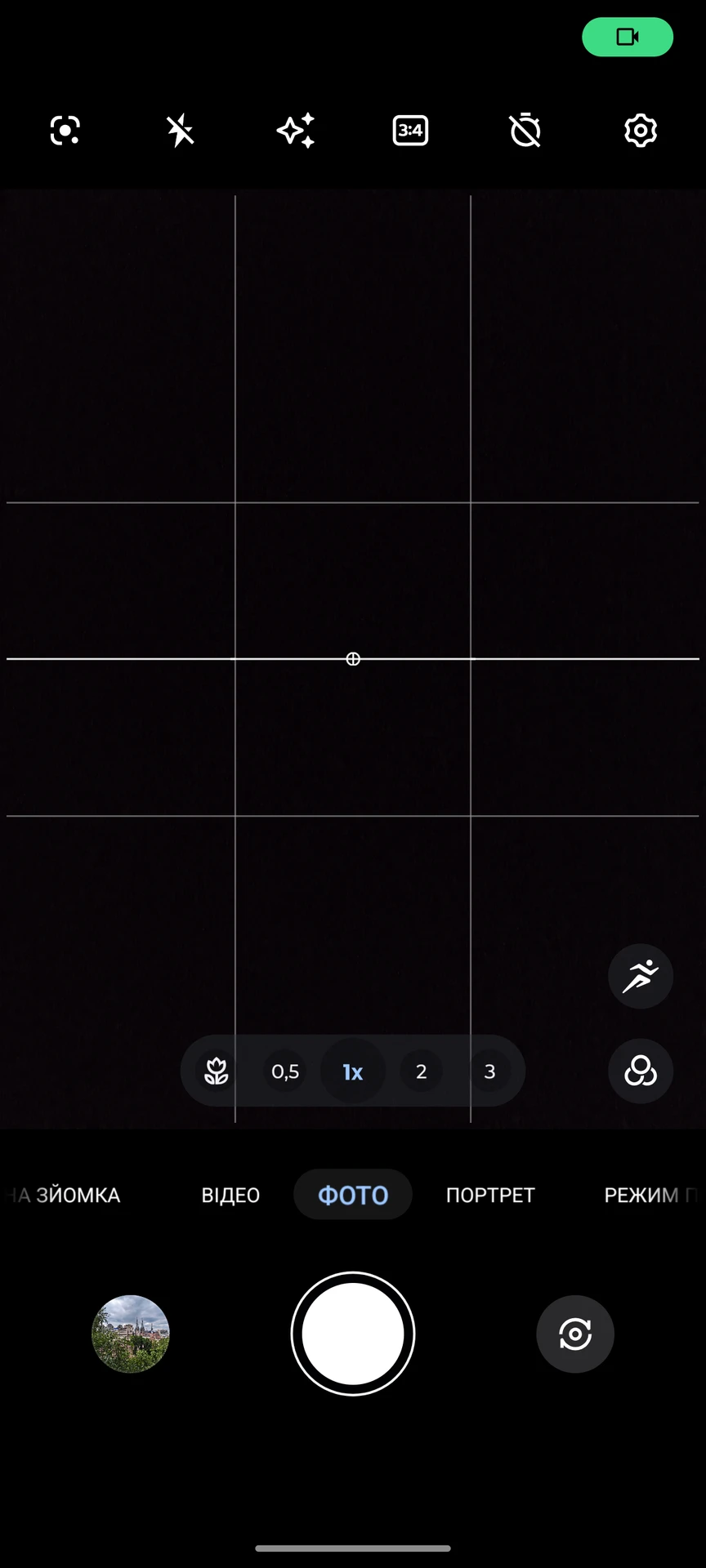Viewport: 706px width, 1568px height.
Task: Select 0,5 ultra-wide zoom
Action: 285,1071
